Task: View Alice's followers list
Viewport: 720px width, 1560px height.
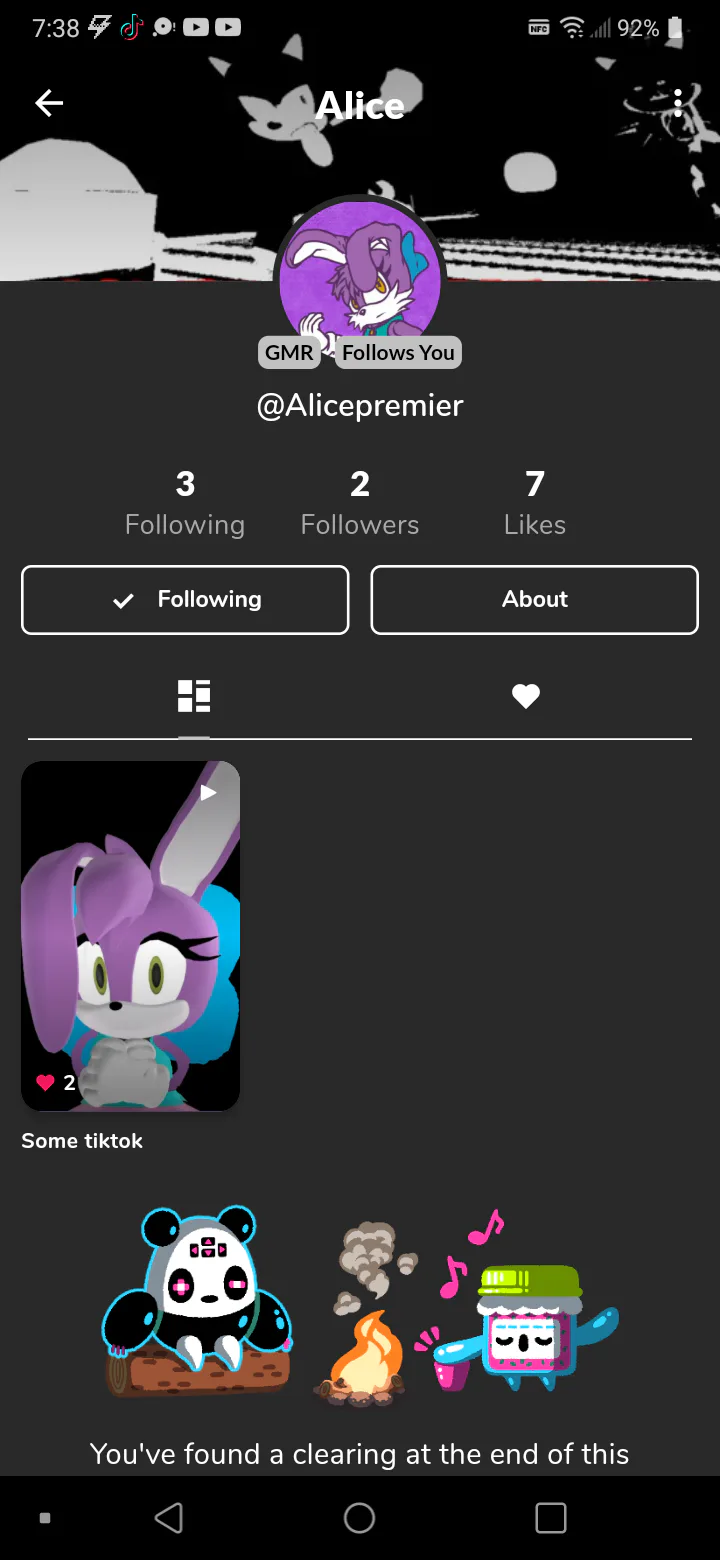Action: [360, 503]
